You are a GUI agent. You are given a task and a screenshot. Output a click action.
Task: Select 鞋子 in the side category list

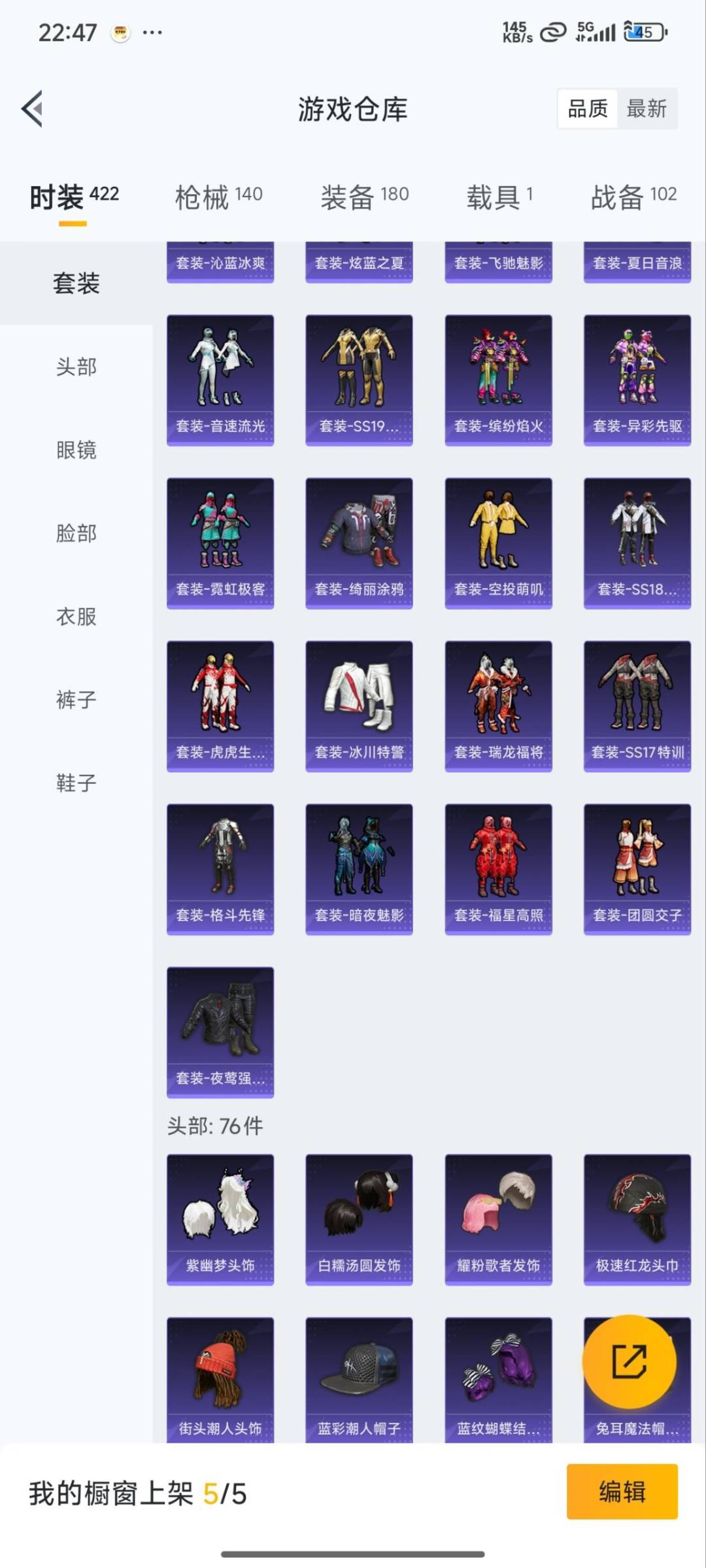coord(76,783)
